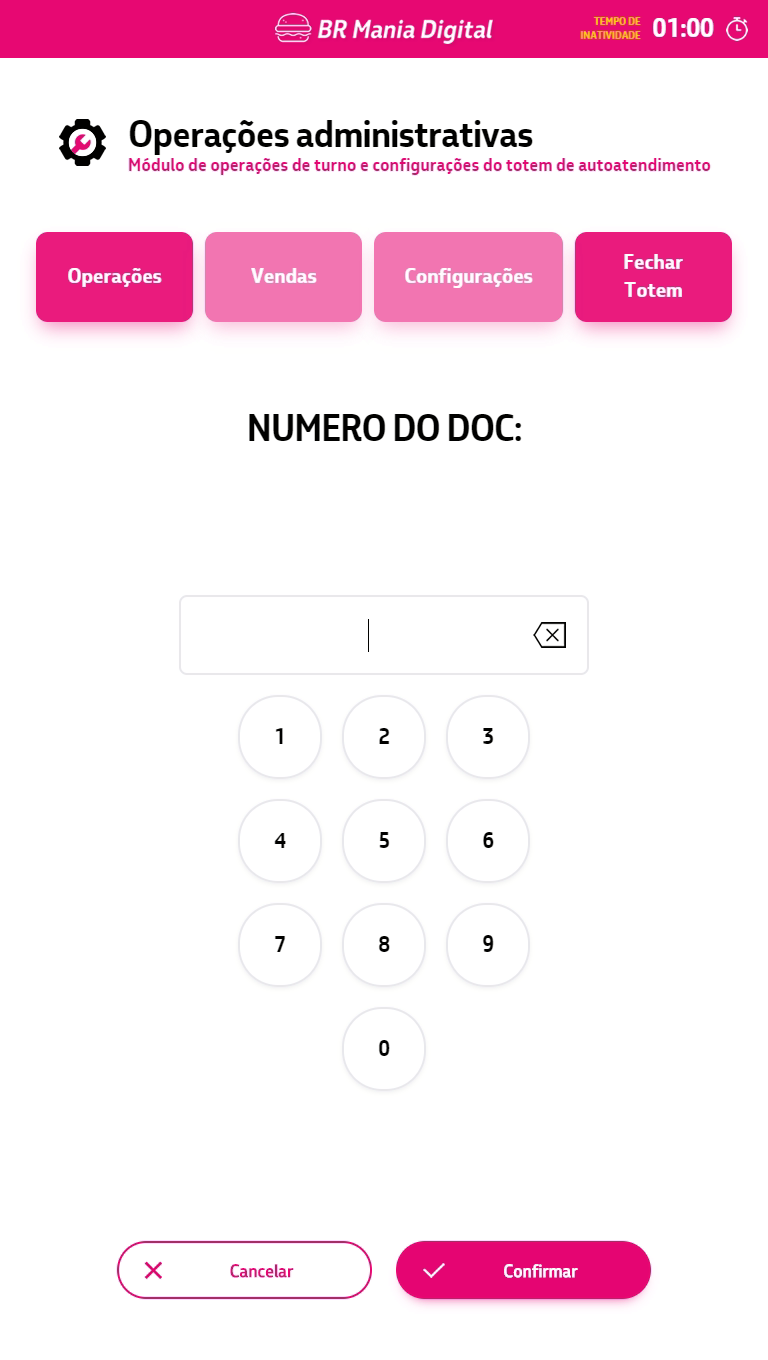Enter digit 4 on the keypad
768x1360 pixels.
point(280,841)
